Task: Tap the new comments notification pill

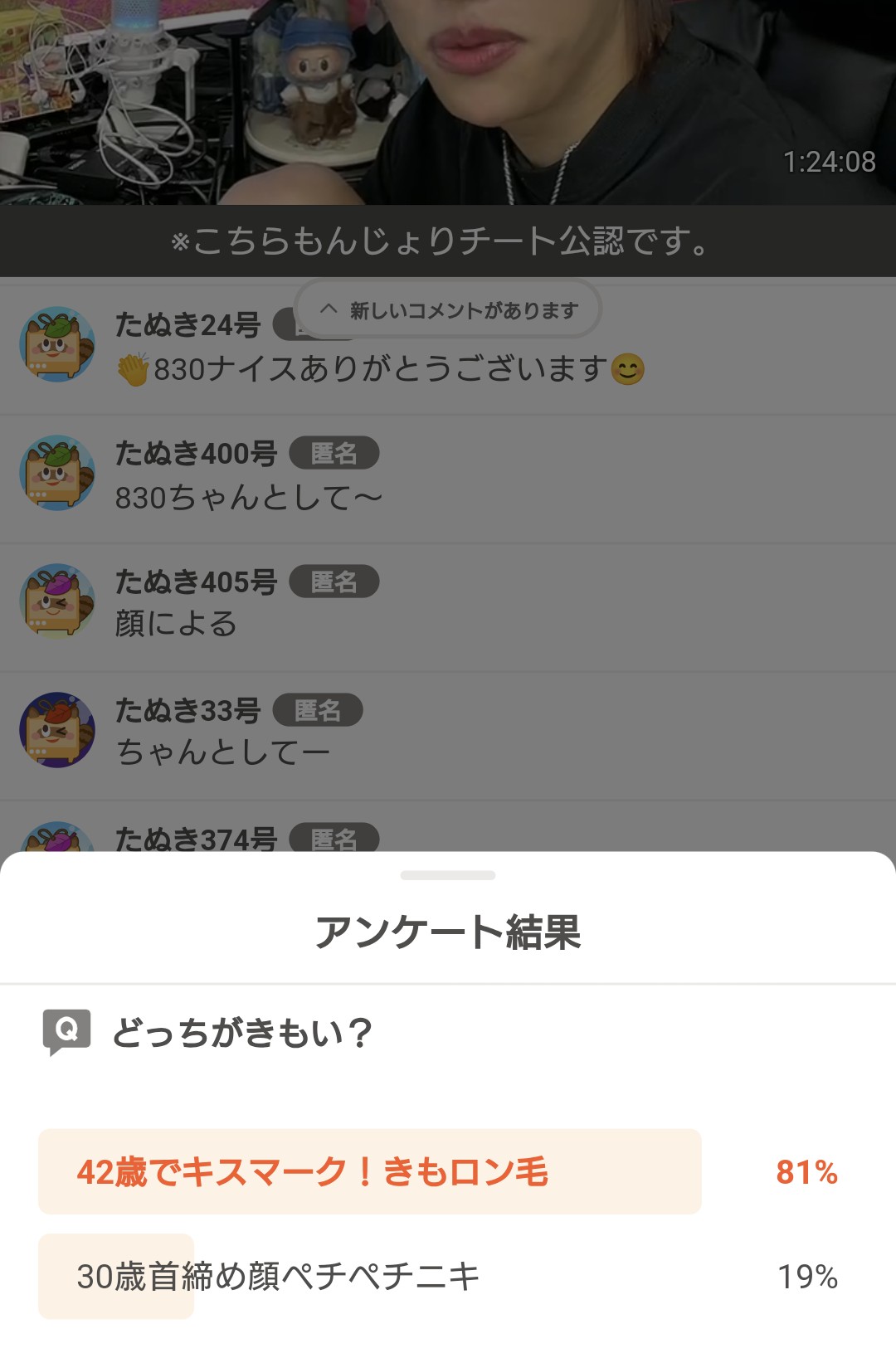Action: point(448,310)
